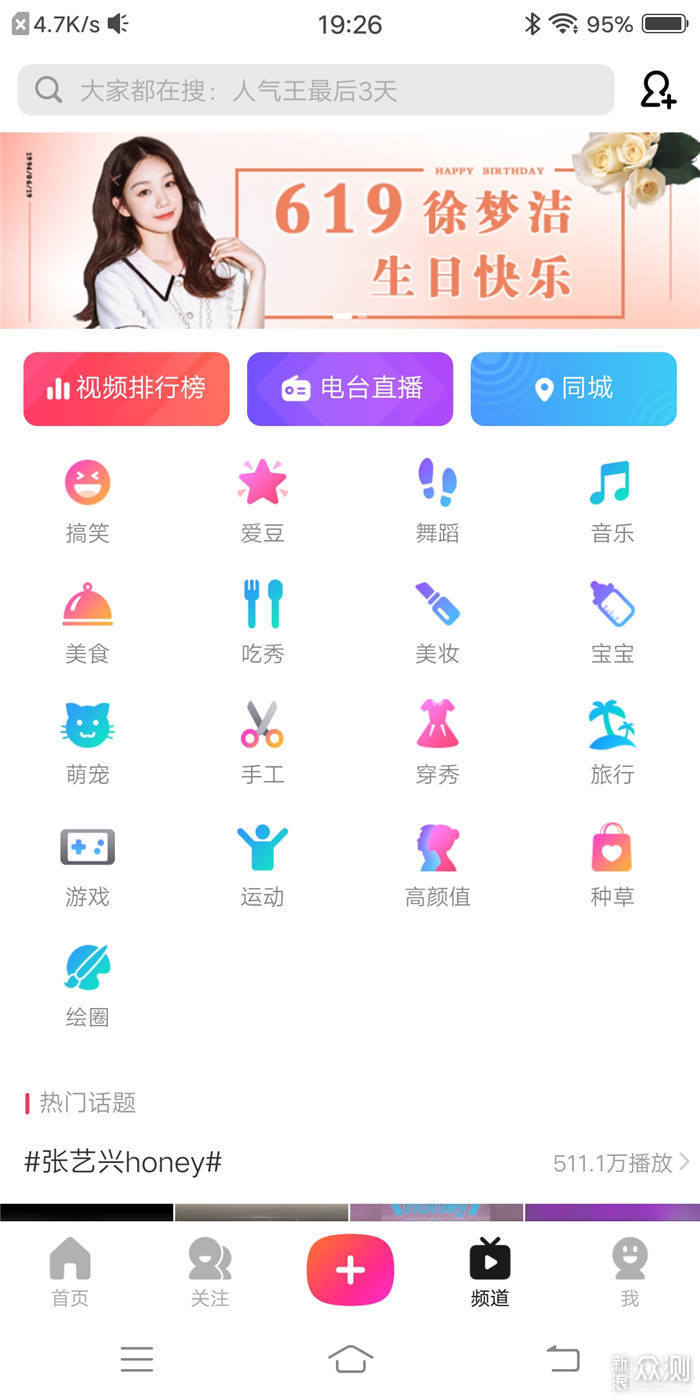Screen dimensions: 700x1400
Task: Open the 萌宠 pets category
Action: tap(88, 742)
